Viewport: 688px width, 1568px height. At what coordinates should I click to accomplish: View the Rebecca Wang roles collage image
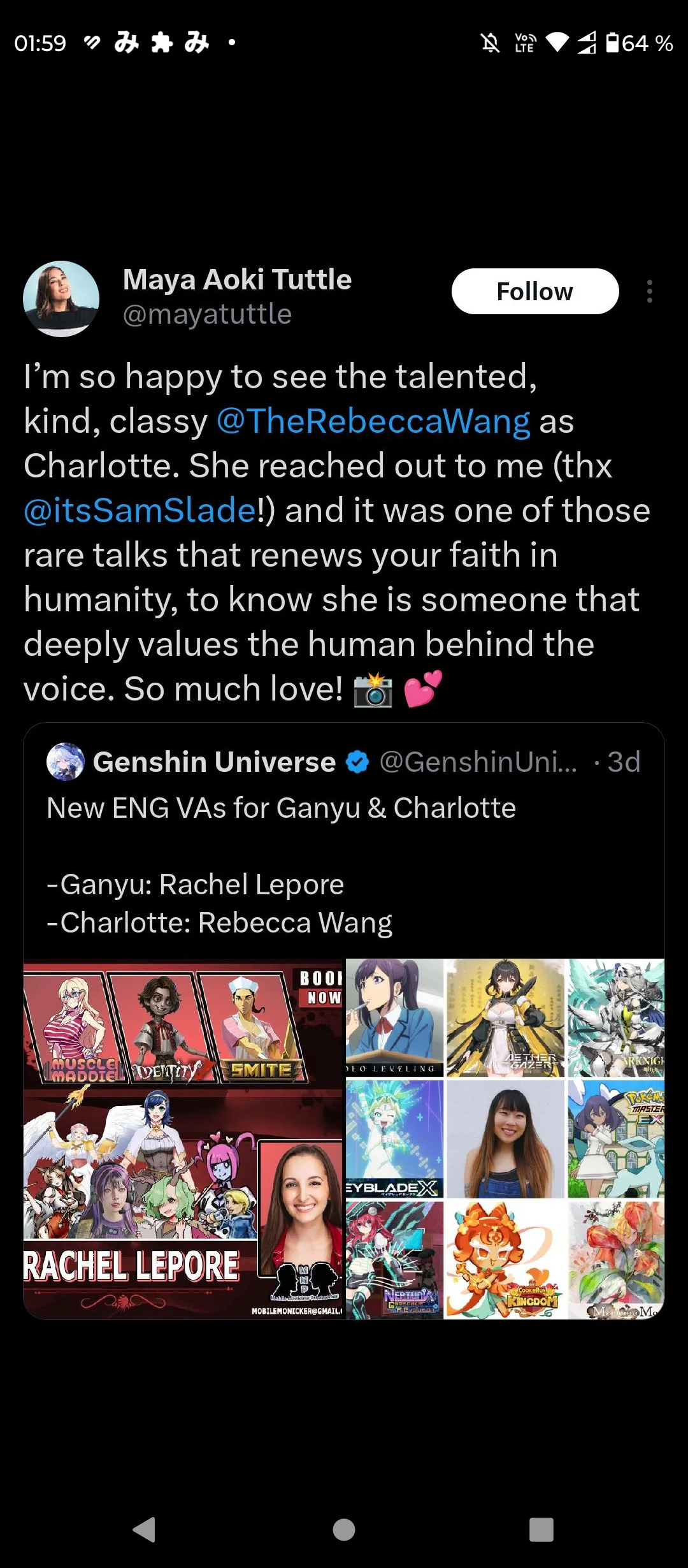(x=505, y=1138)
